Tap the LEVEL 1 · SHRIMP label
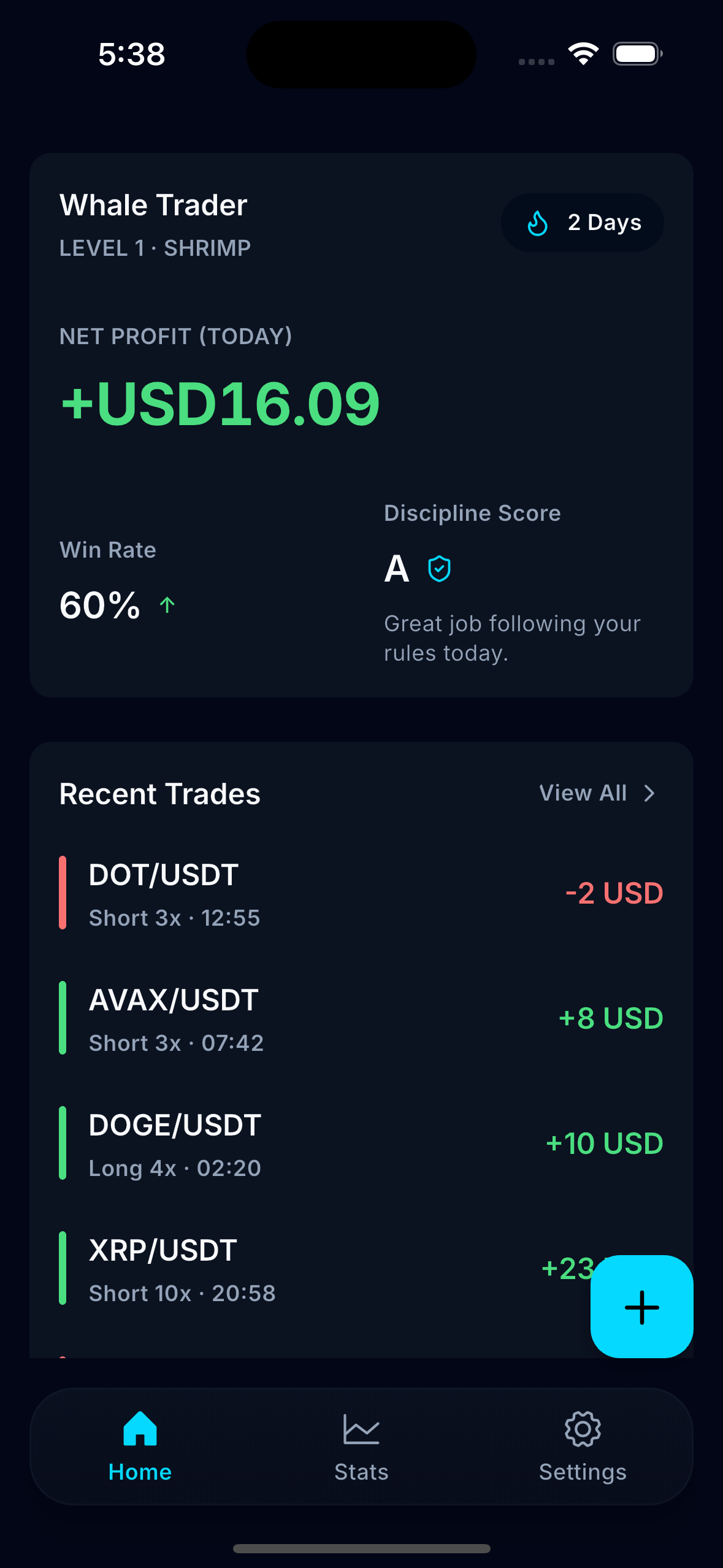723x1568 pixels. pyautogui.click(x=155, y=248)
